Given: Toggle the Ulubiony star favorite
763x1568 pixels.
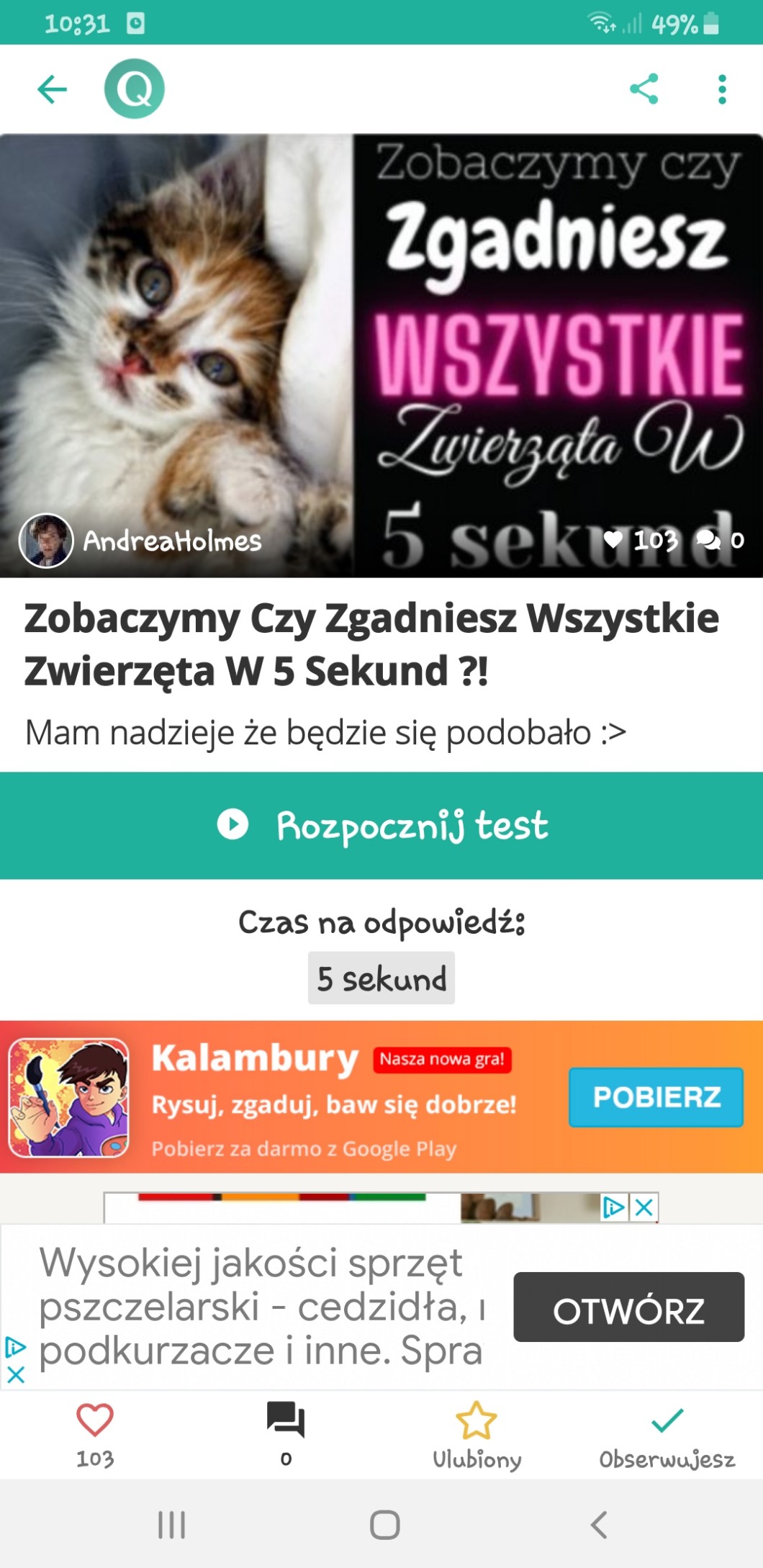Looking at the screenshot, I should [477, 1421].
